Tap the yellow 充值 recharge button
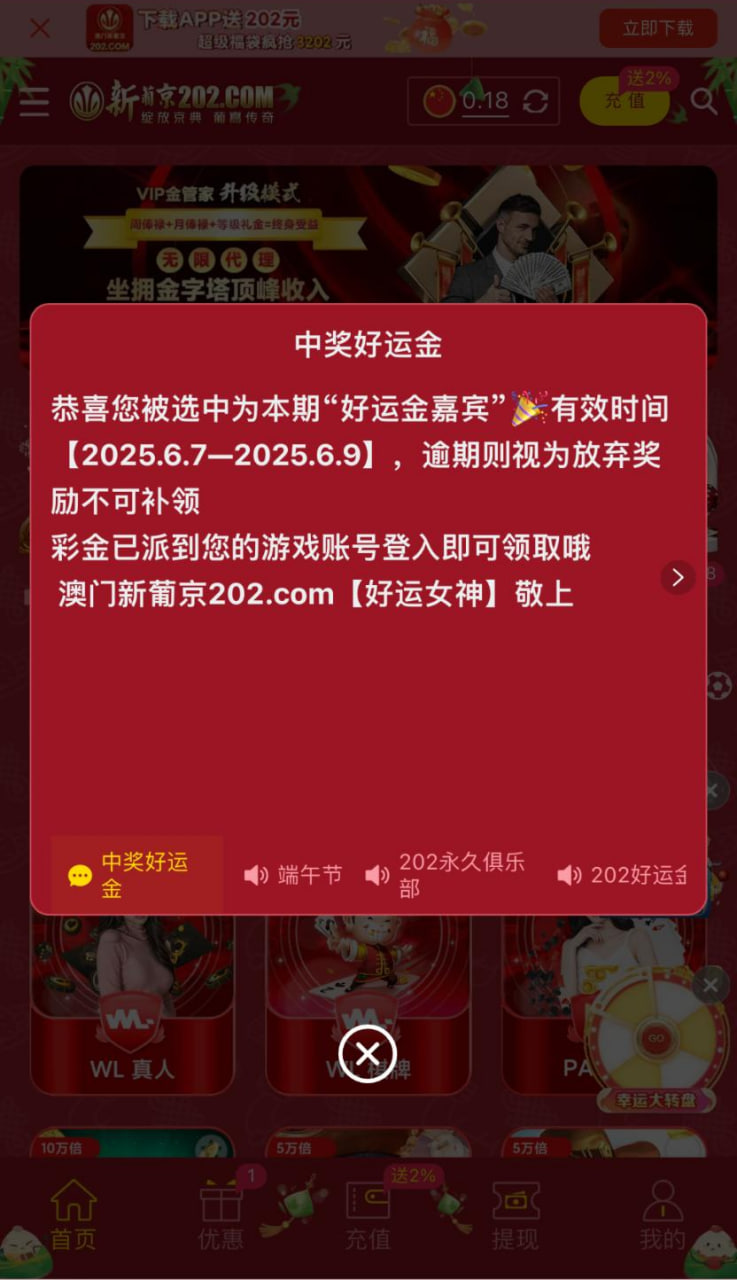 tap(625, 101)
